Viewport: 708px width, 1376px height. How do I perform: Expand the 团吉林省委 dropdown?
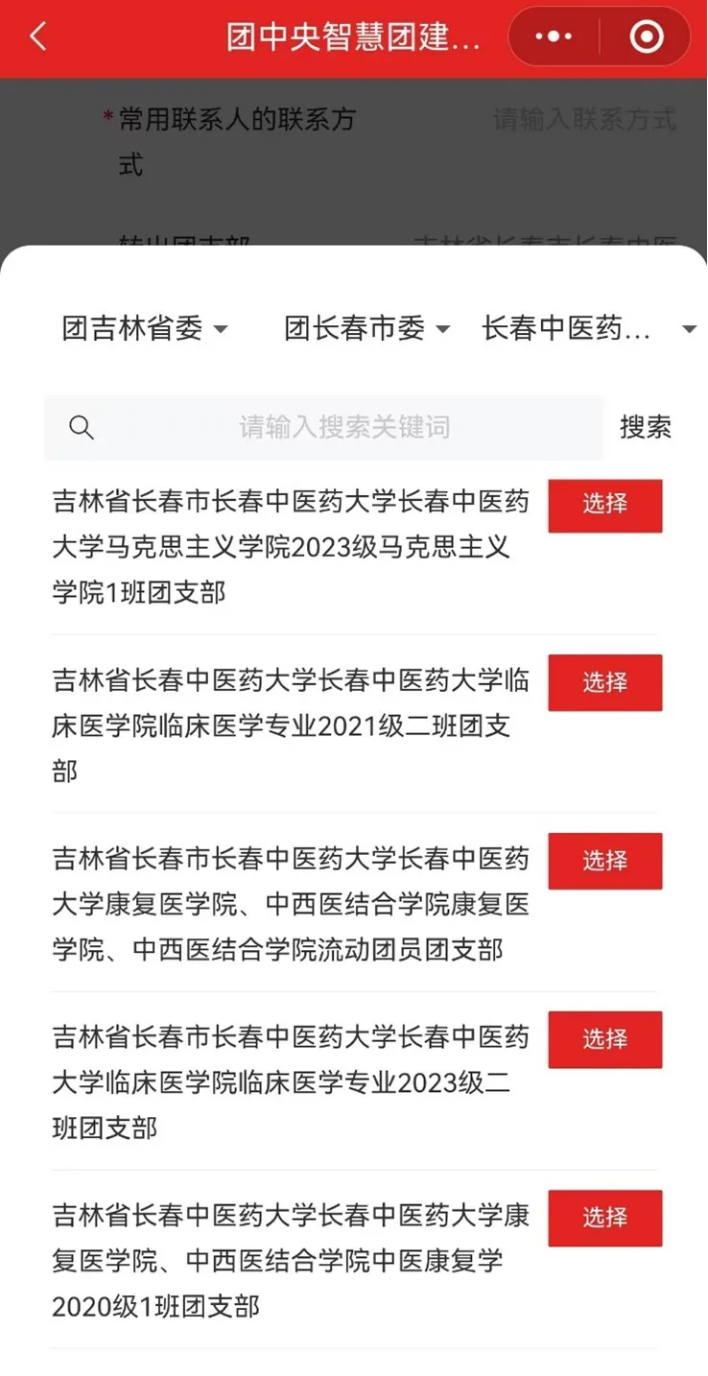coord(145,328)
